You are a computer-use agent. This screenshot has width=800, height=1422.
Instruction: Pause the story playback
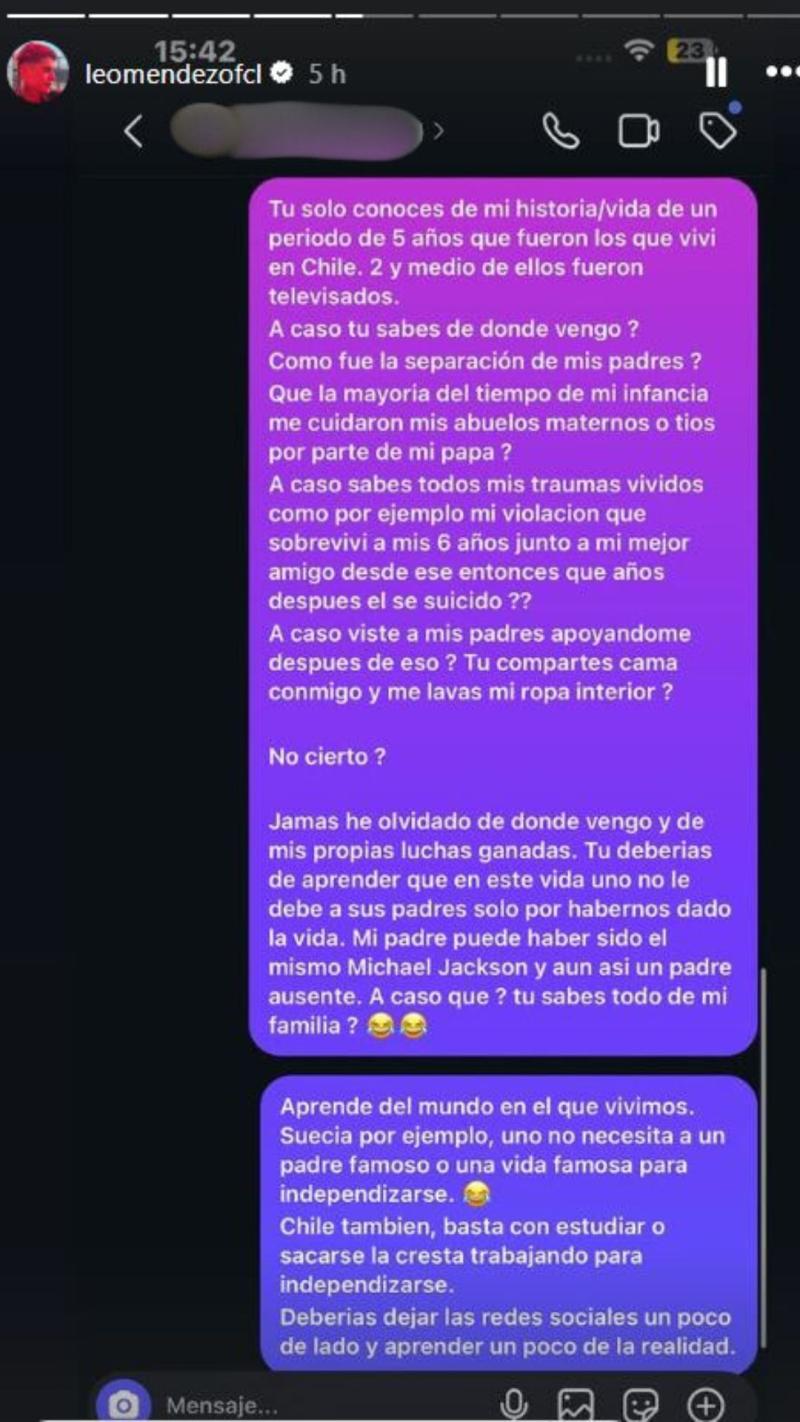pos(716,72)
